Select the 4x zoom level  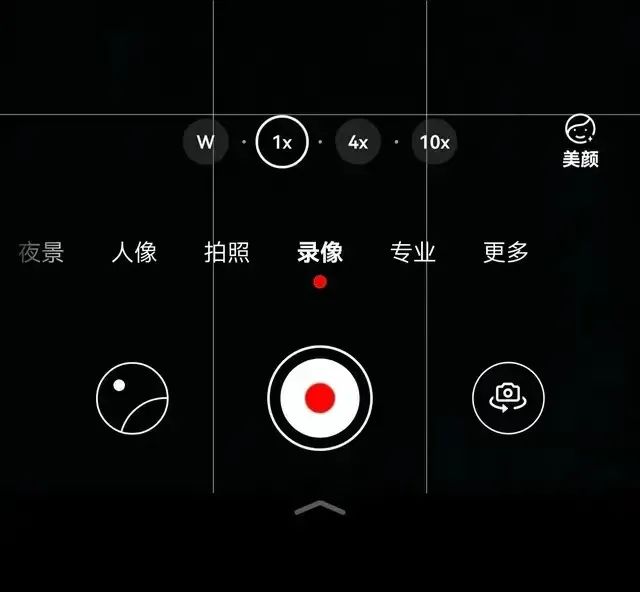(x=358, y=142)
